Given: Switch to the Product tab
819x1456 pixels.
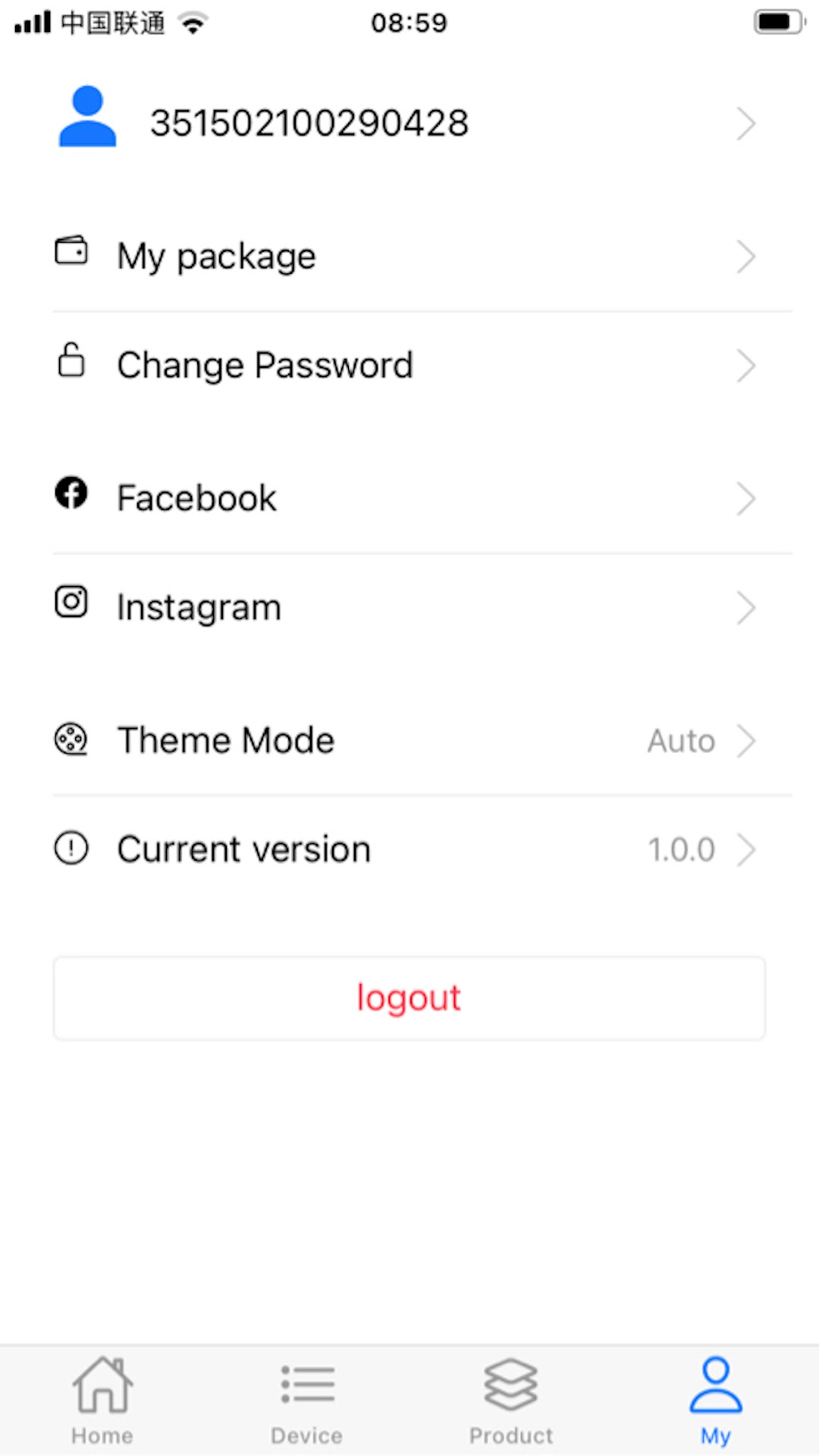Looking at the screenshot, I should click(512, 1401).
